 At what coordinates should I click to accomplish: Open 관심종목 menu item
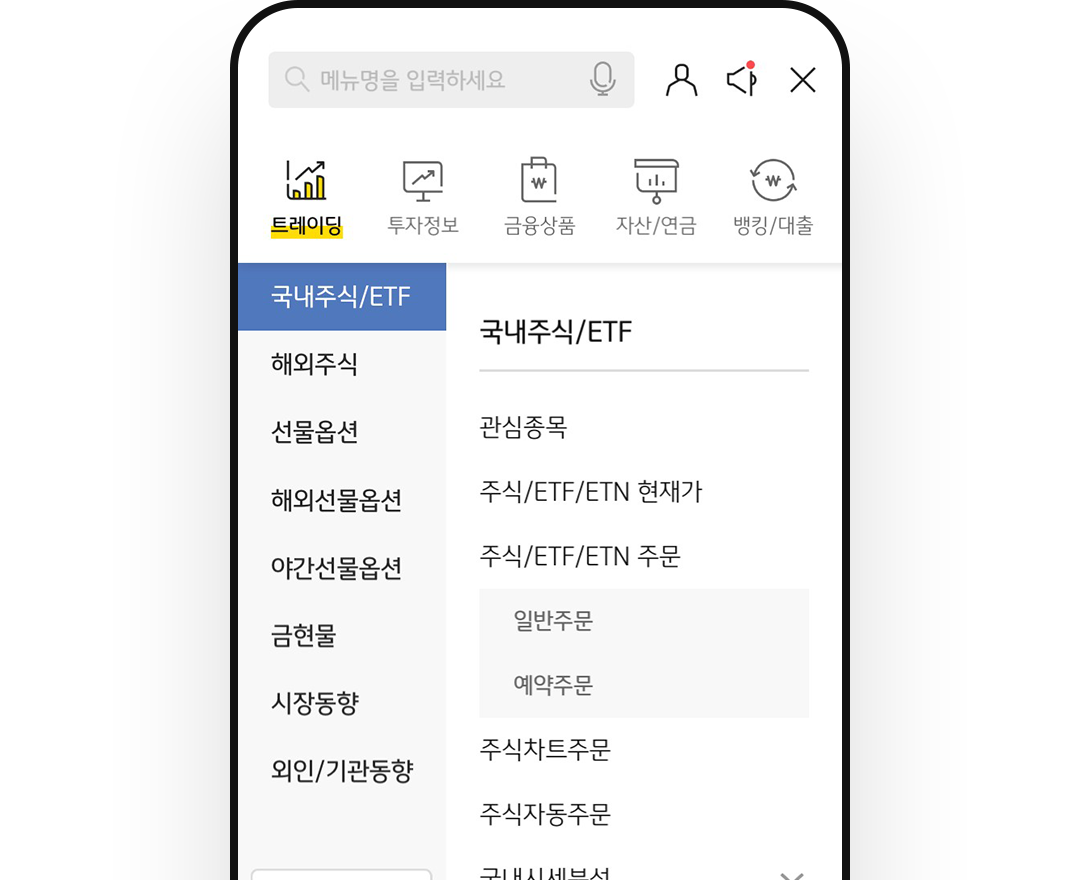tap(523, 428)
